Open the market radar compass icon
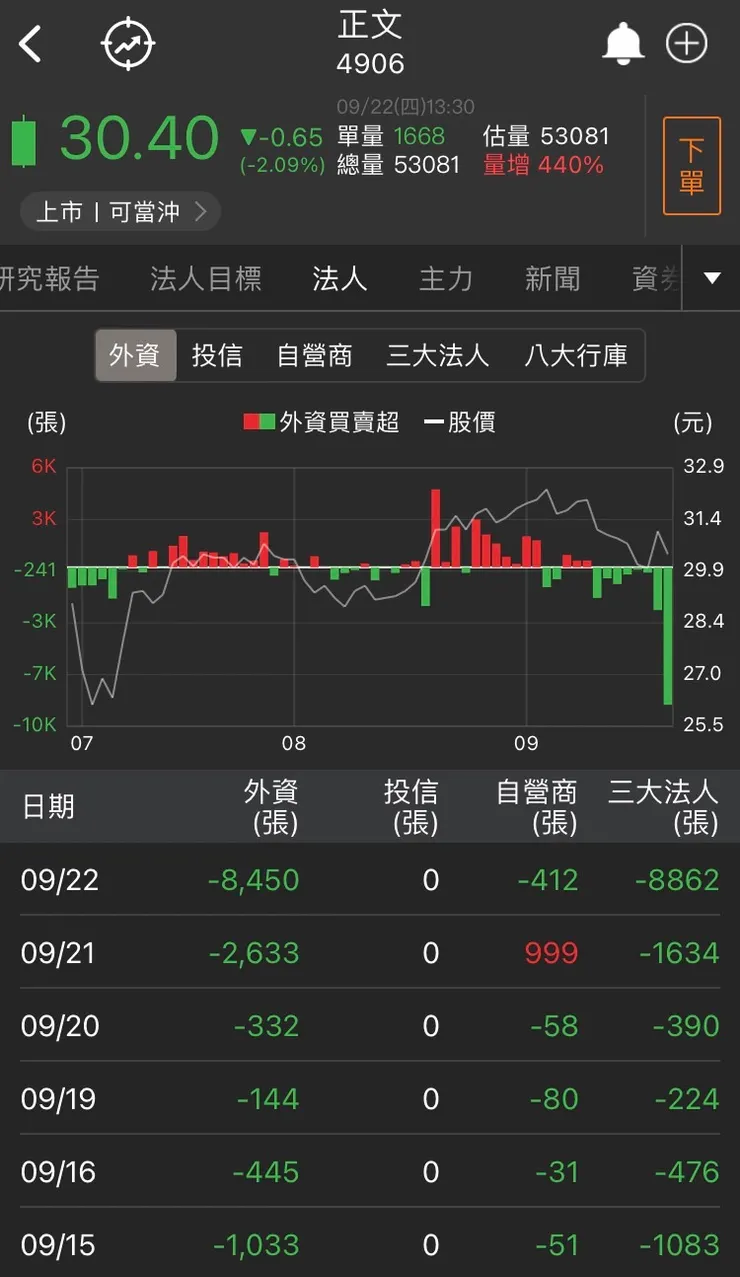Image resolution: width=740 pixels, height=1277 pixels. [x=127, y=43]
